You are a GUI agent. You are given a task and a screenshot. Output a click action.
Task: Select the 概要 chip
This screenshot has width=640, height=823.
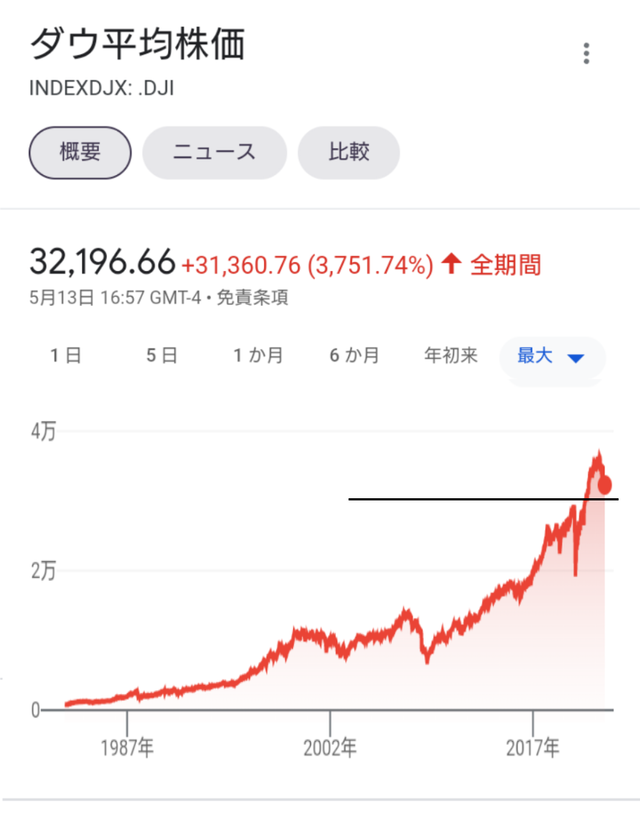(x=81, y=152)
